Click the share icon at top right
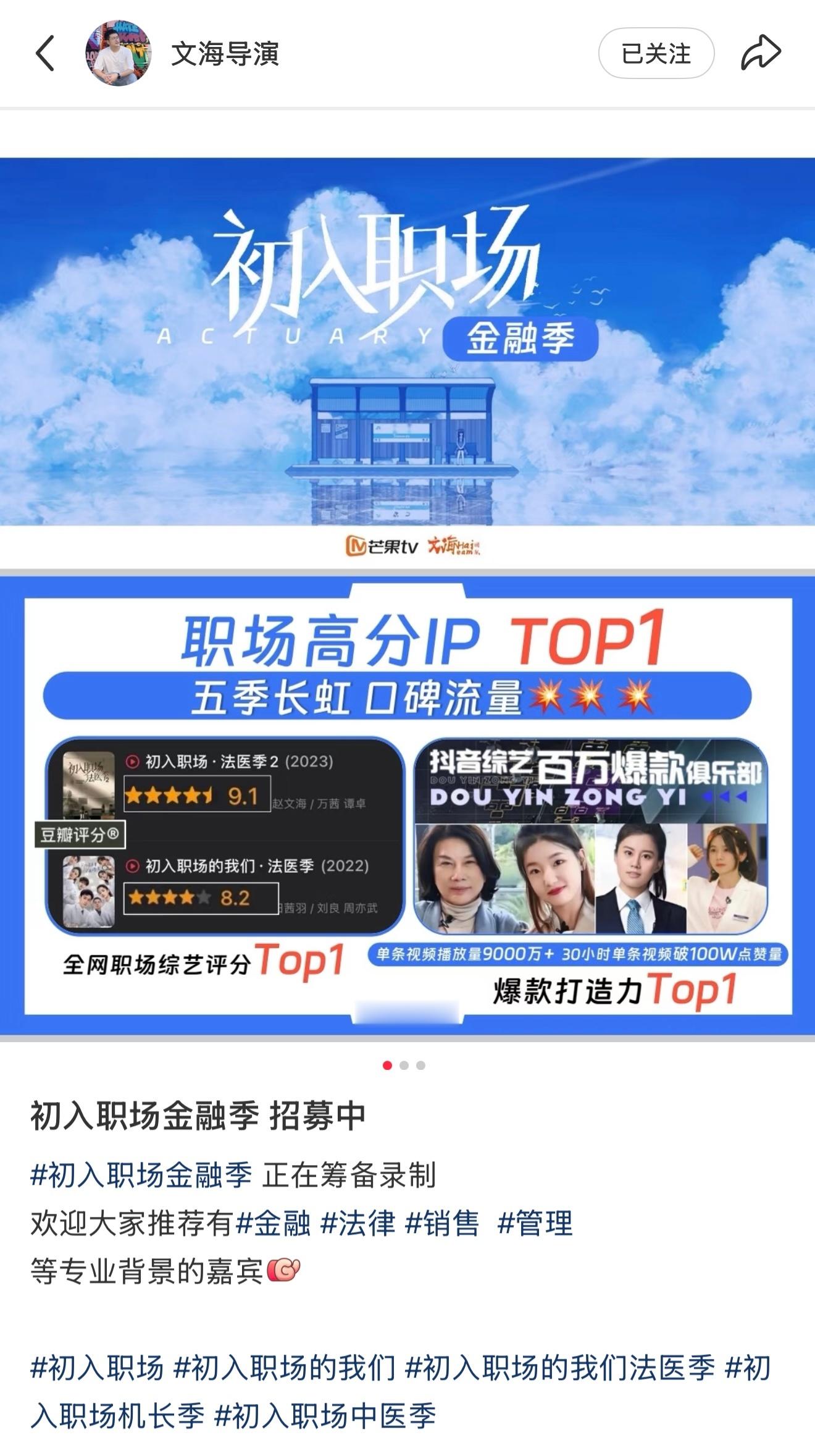Image resolution: width=815 pixels, height=1456 pixels. point(763,53)
